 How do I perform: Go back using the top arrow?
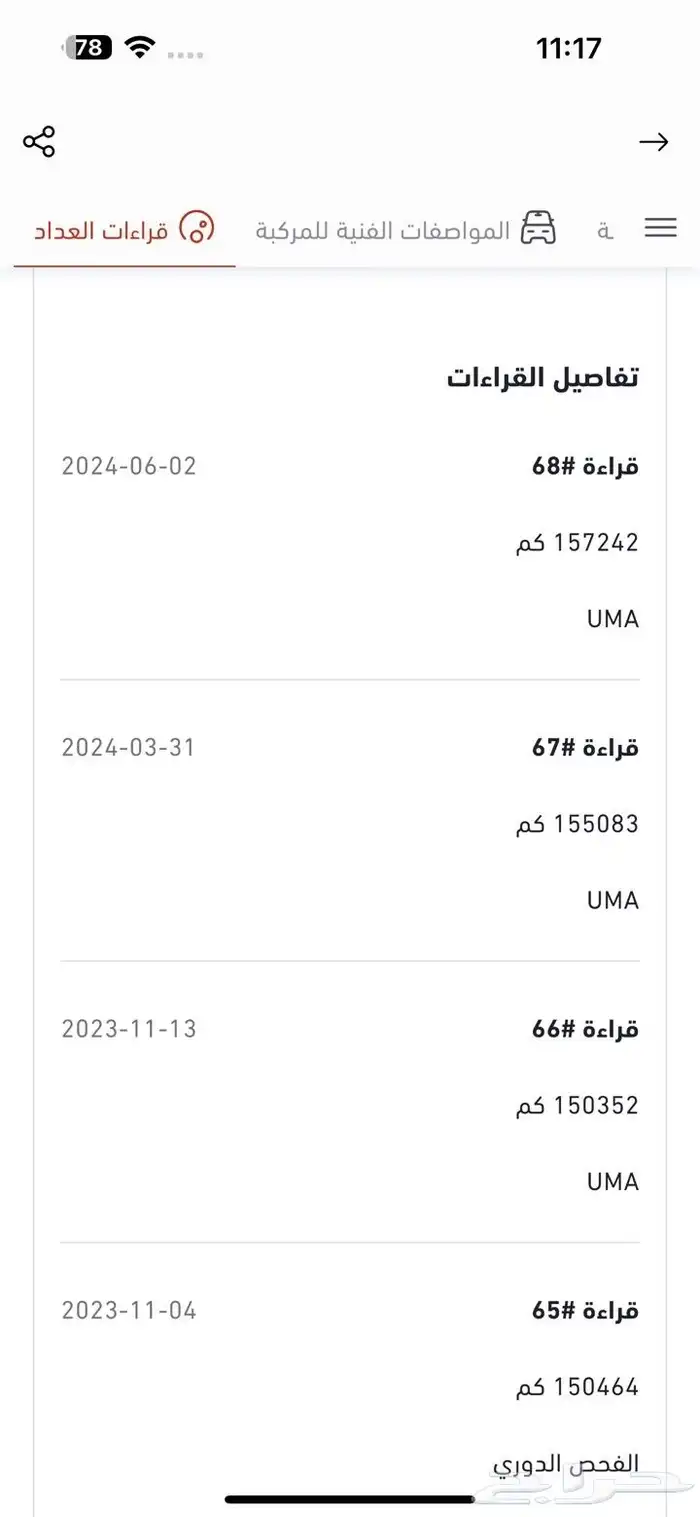point(653,142)
